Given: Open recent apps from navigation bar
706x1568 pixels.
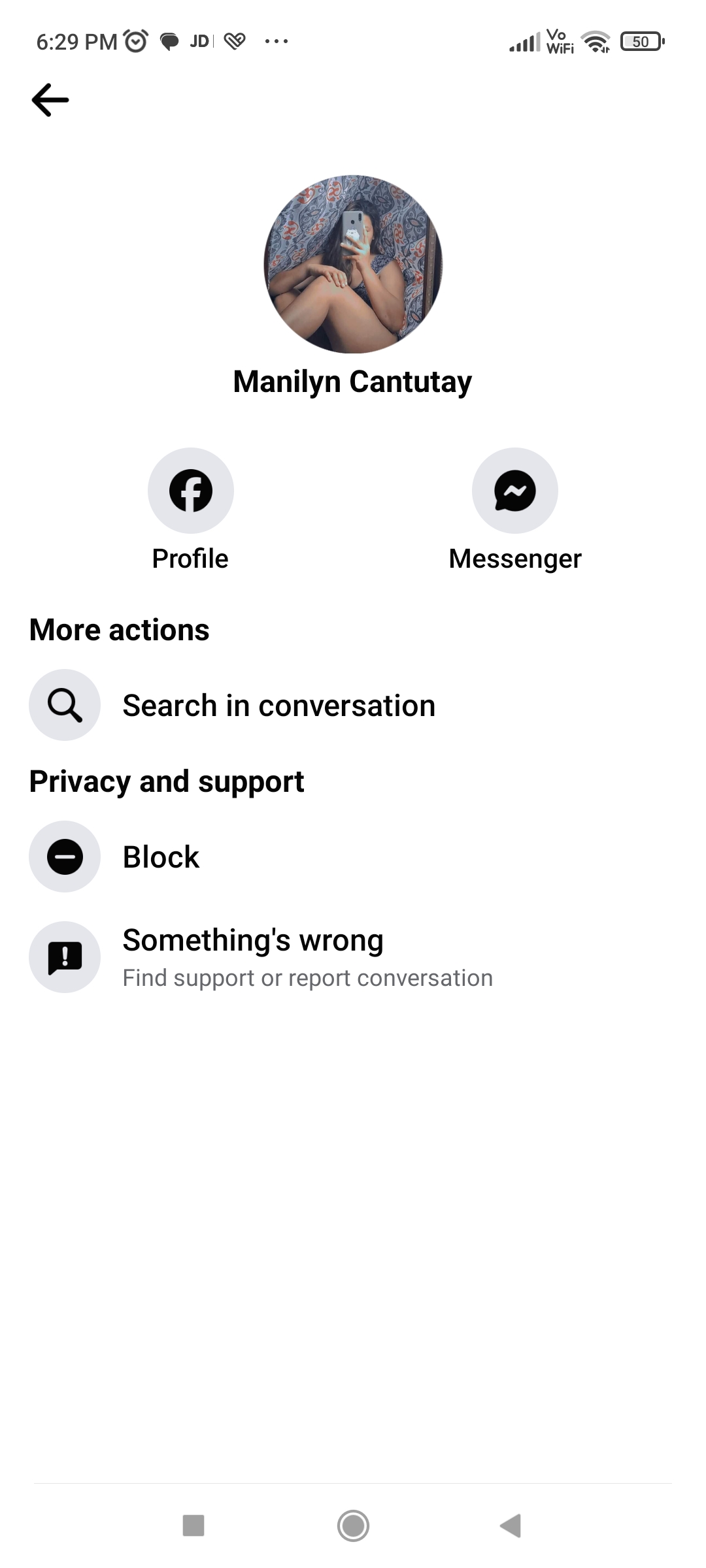Looking at the screenshot, I should click(x=193, y=1526).
